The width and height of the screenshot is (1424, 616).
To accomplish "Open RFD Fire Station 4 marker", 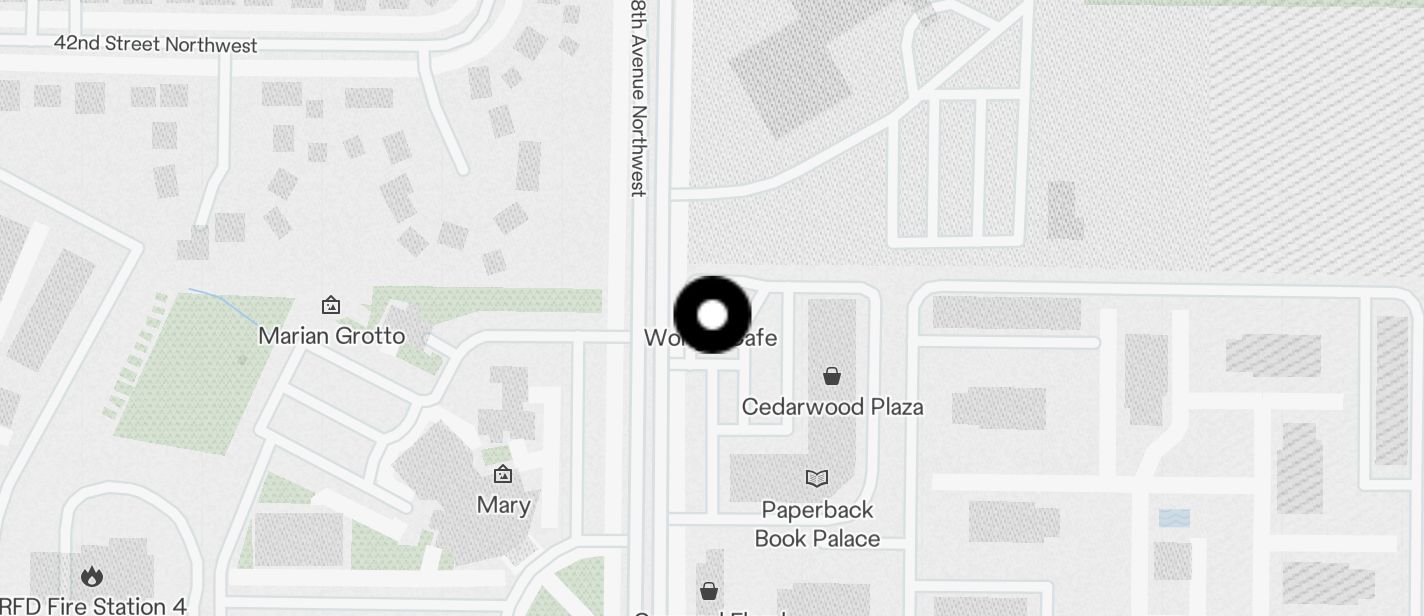I will [92, 577].
